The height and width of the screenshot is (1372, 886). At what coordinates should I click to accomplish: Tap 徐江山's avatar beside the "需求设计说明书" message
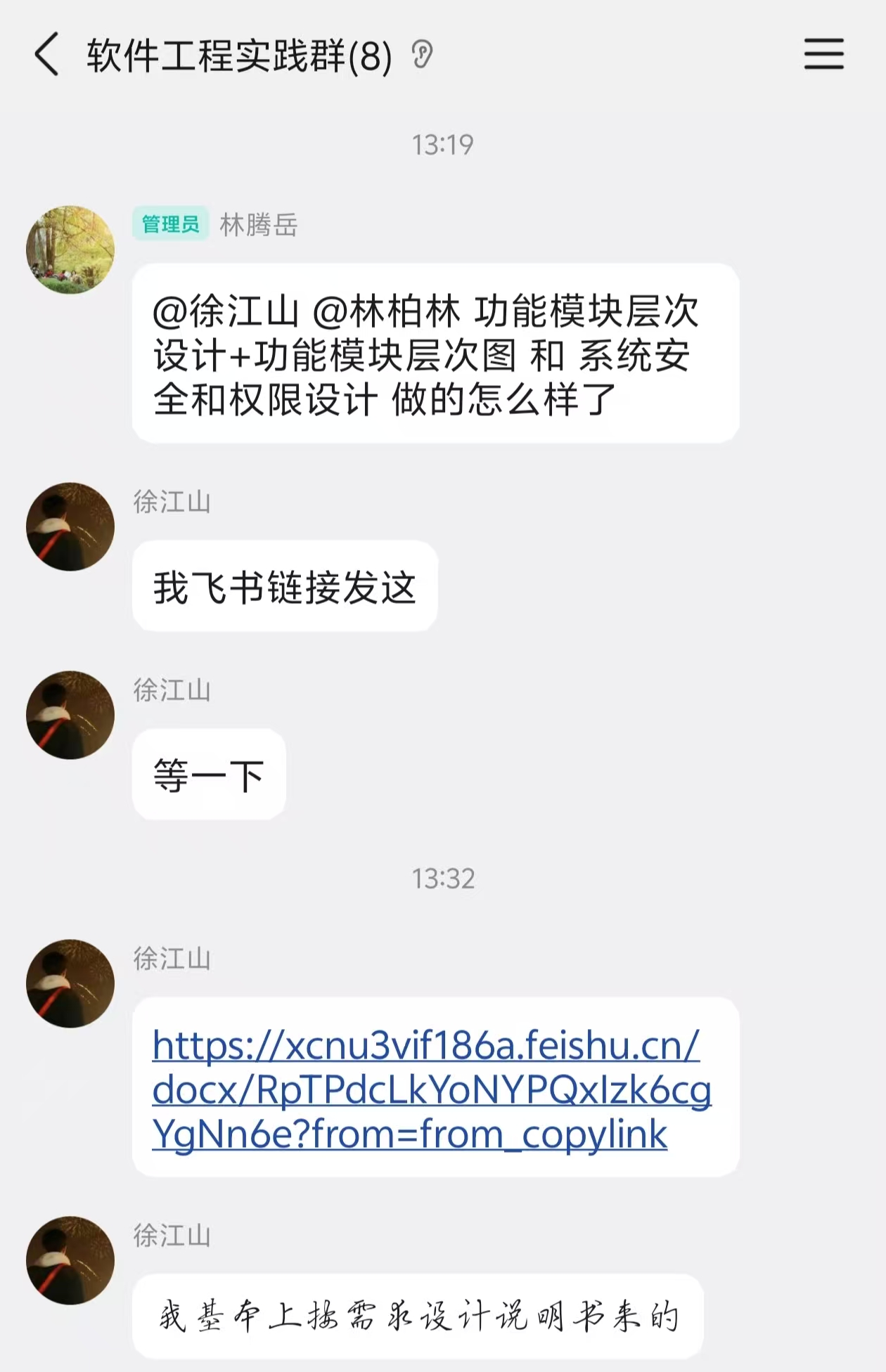[x=70, y=1260]
